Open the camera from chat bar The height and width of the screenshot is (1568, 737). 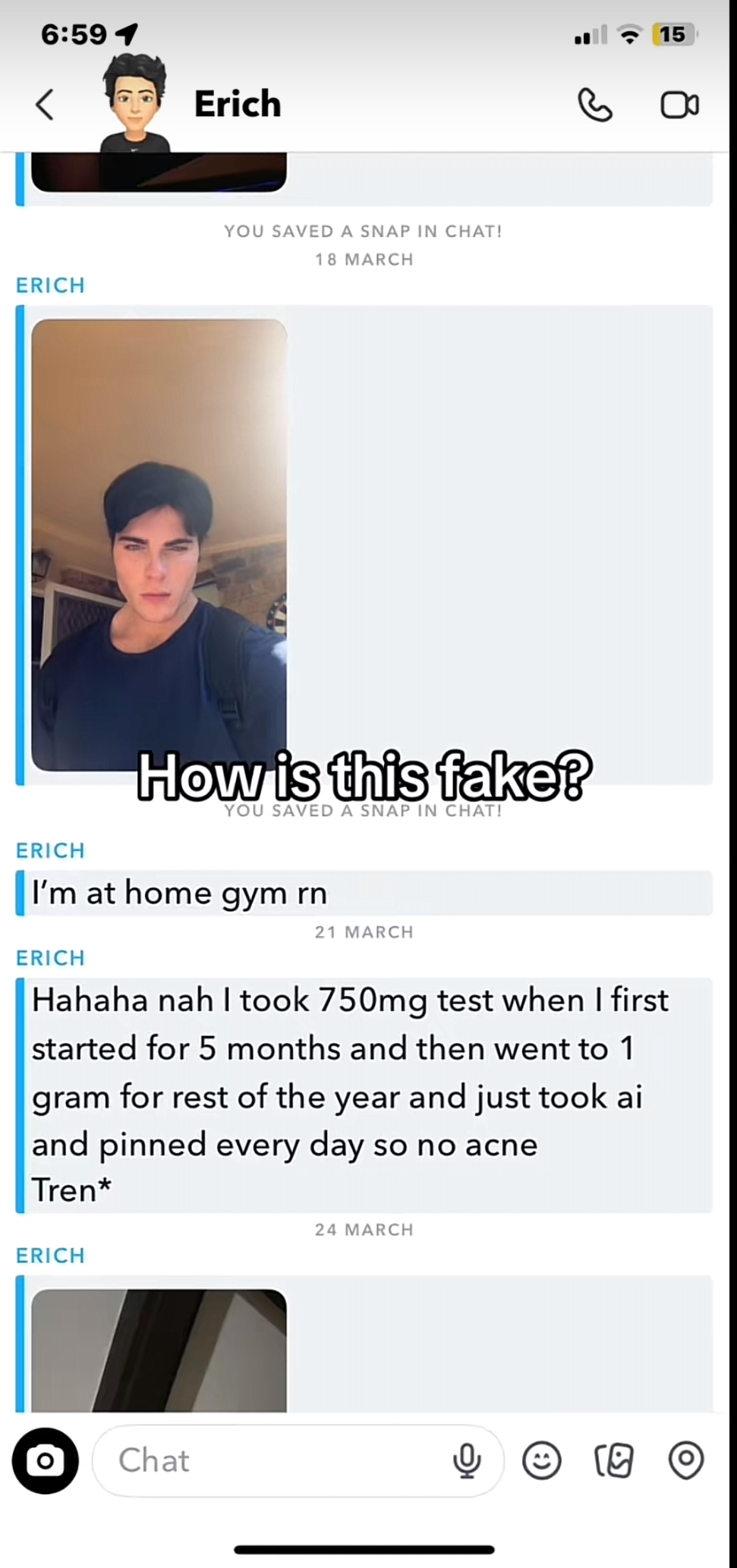click(46, 1460)
